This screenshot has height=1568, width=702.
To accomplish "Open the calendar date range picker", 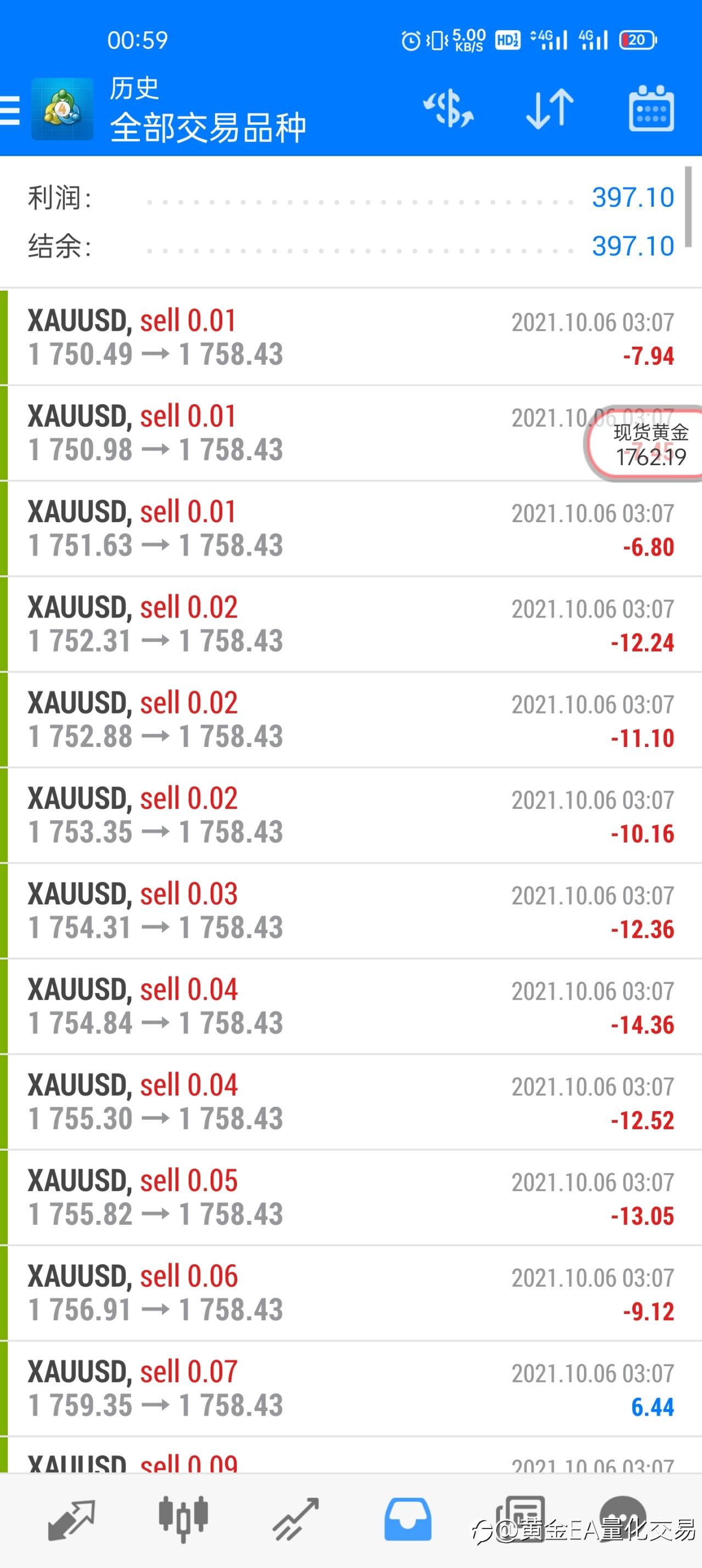I will click(x=651, y=109).
